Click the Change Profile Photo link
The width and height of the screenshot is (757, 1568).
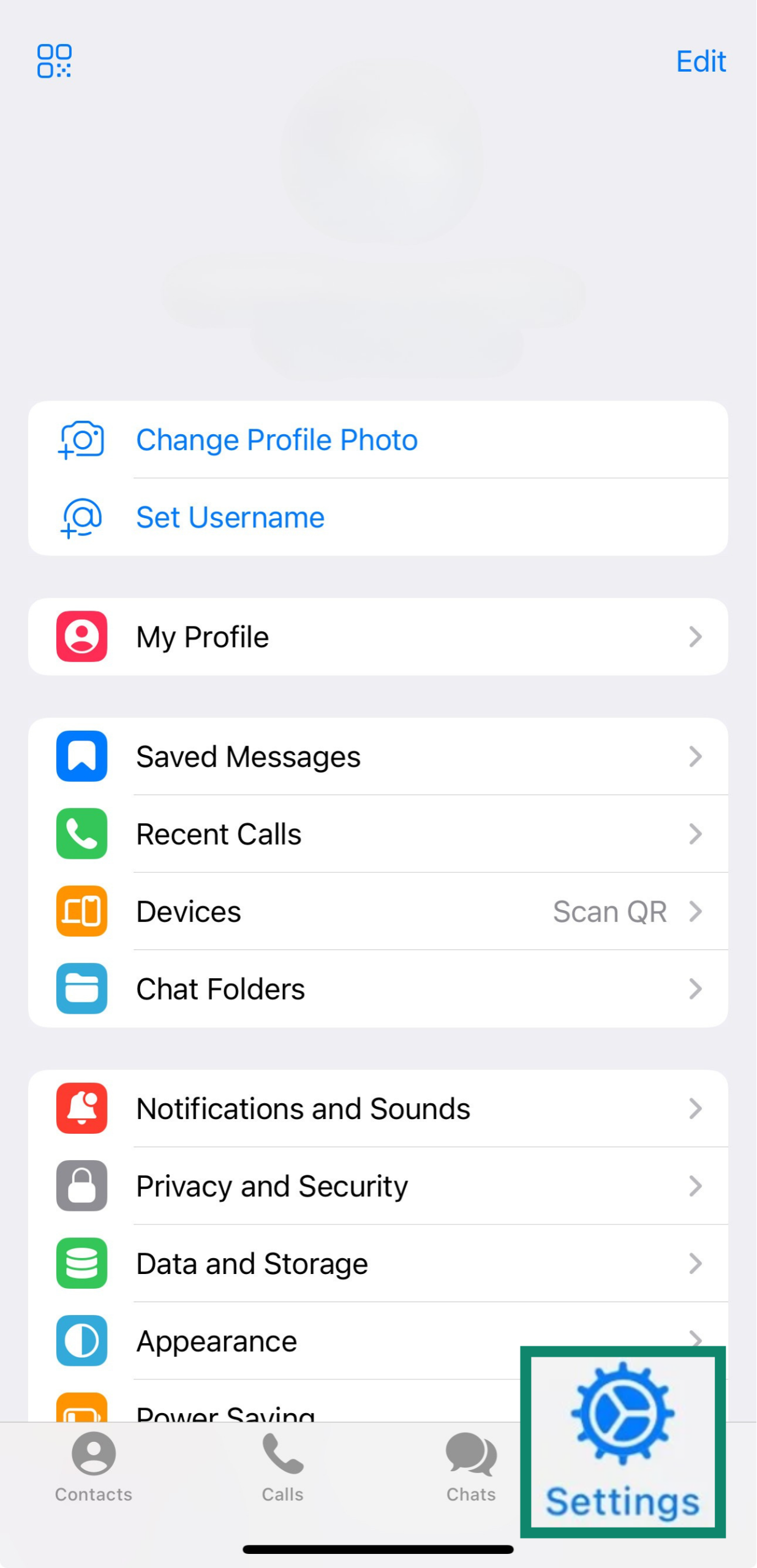point(276,440)
